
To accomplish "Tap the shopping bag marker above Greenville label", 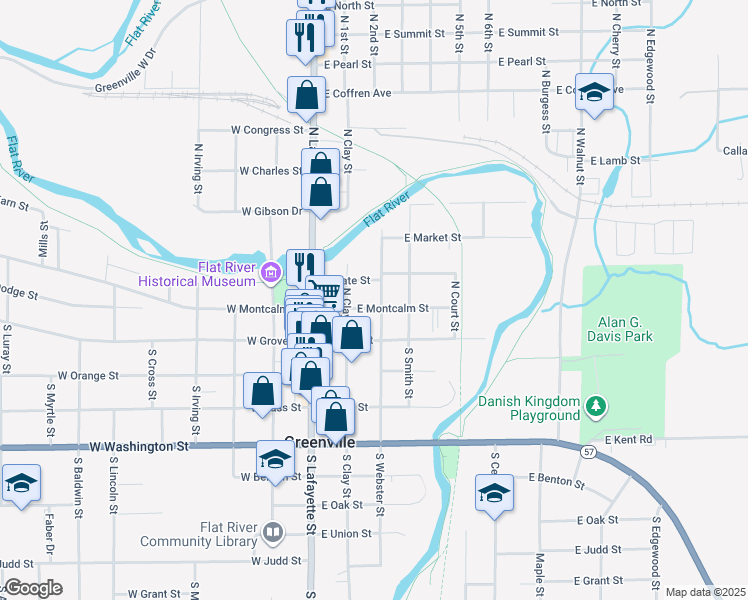I will coord(337,416).
